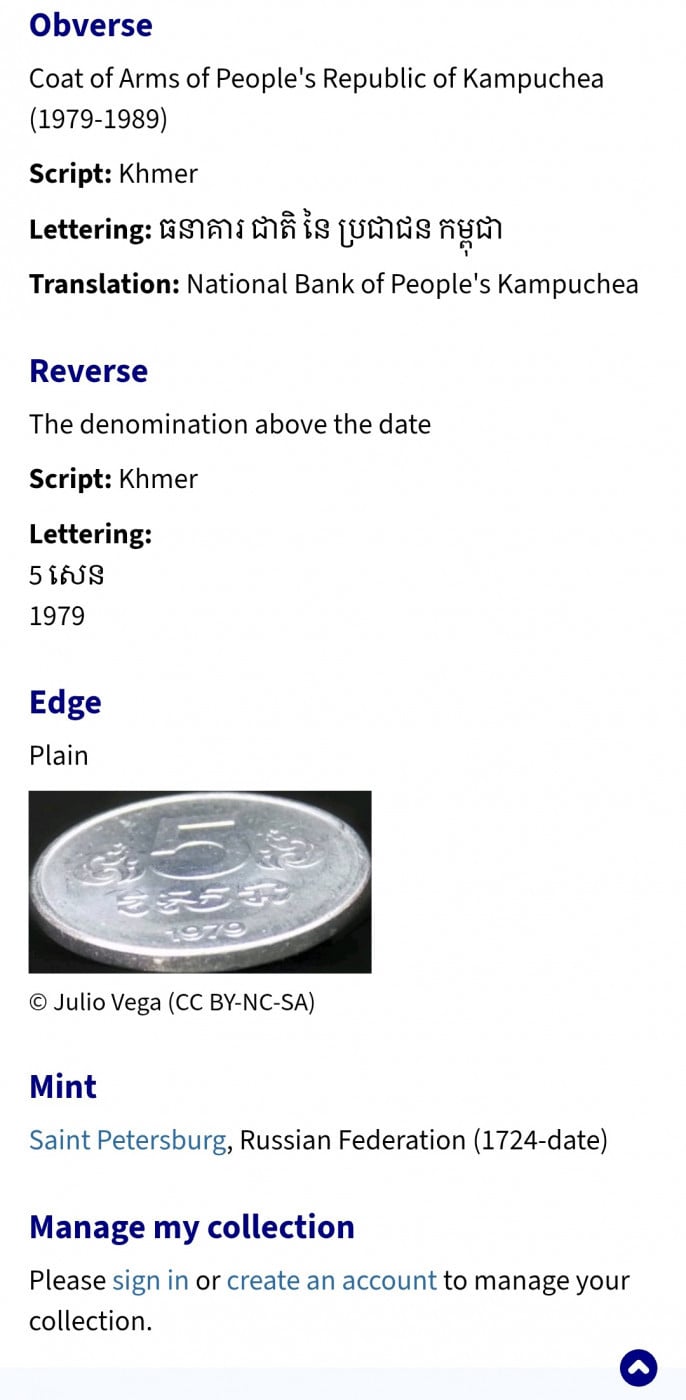Open the Saint Petersburg mint link
686x1400 pixels.
coord(127,1140)
